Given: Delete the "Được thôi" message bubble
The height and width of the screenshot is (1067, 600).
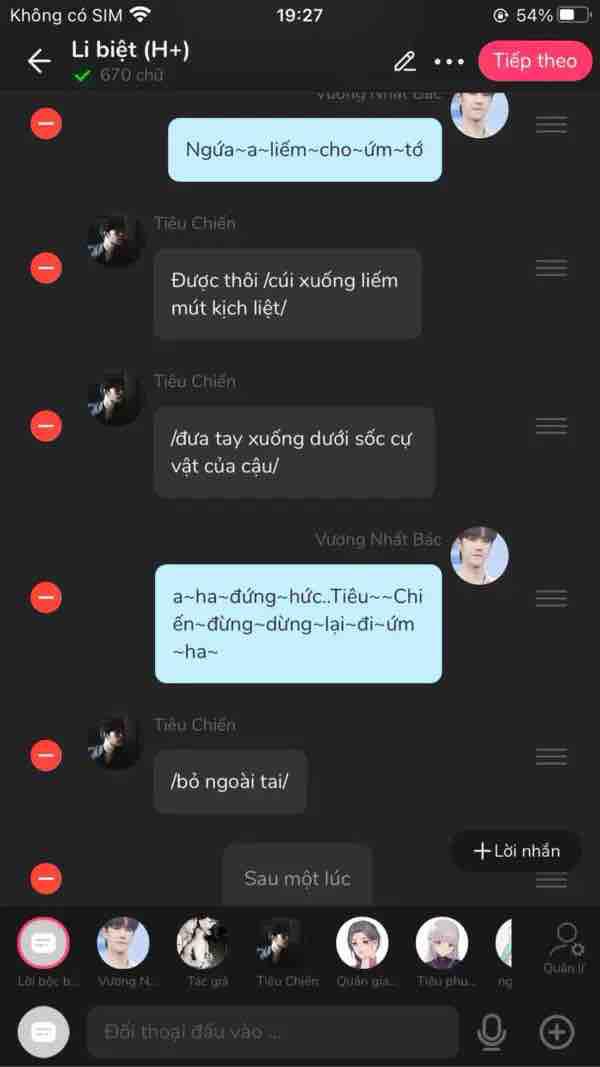Looking at the screenshot, I should point(46,268).
